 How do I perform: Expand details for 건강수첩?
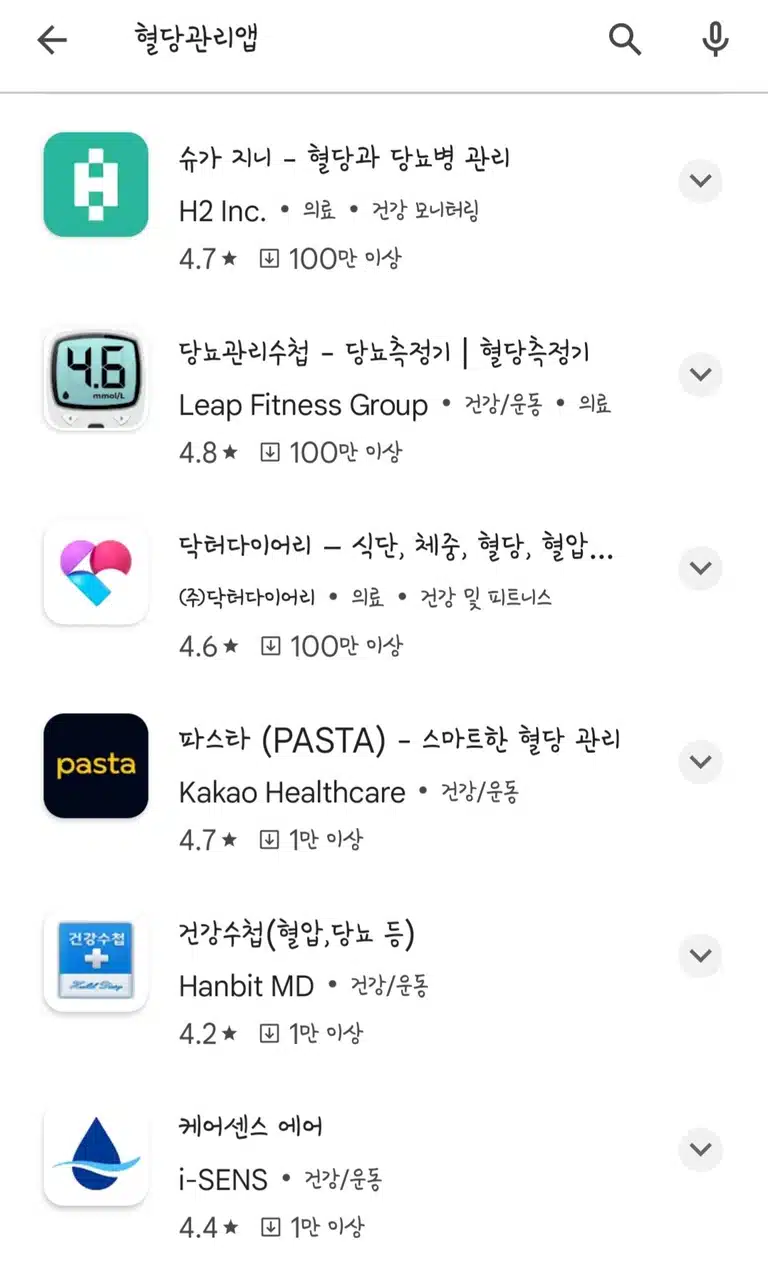(700, 955)
